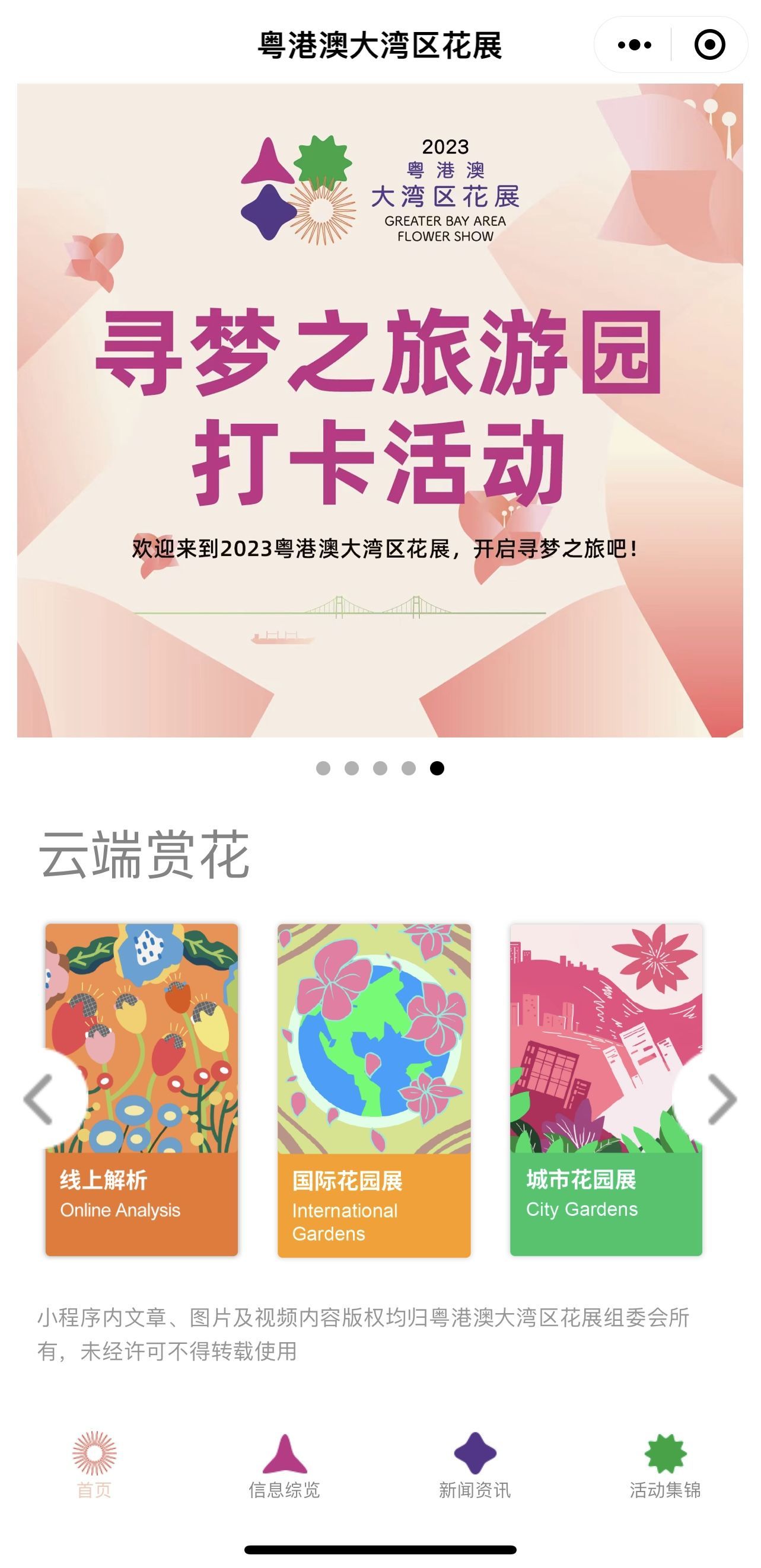Switch to the 信息综览 tab

point(284,1464)
